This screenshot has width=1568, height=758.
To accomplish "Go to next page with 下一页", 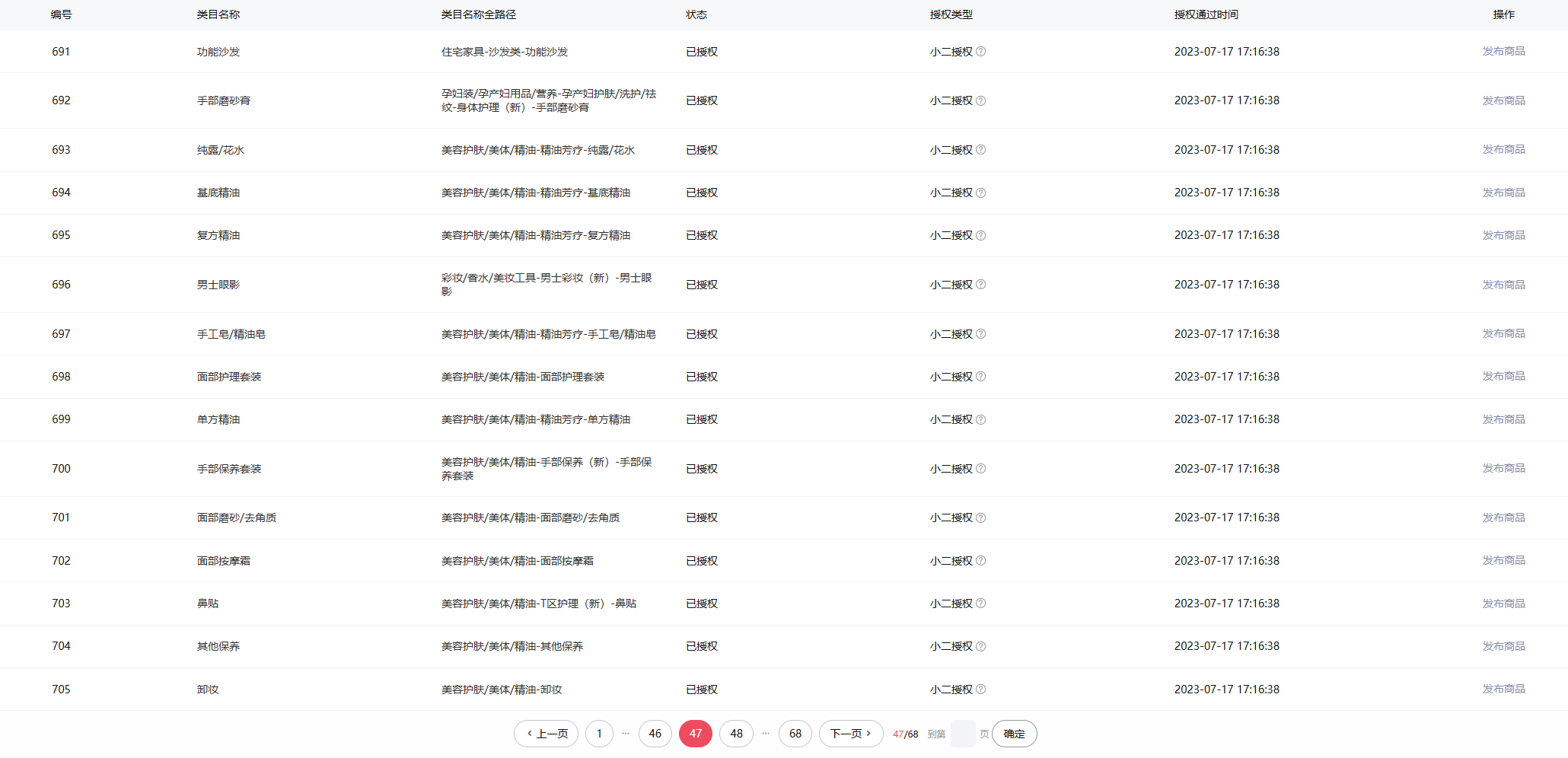I will click(850, 734).
